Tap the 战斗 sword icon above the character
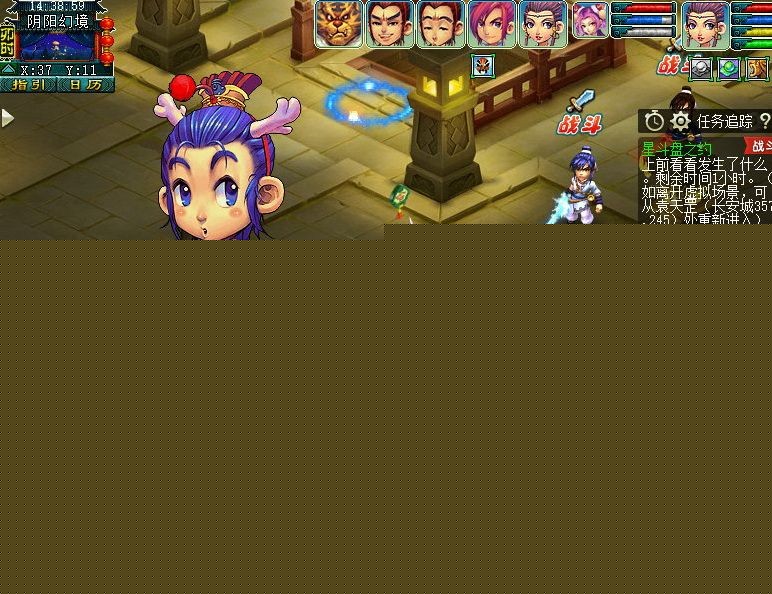 579,104
